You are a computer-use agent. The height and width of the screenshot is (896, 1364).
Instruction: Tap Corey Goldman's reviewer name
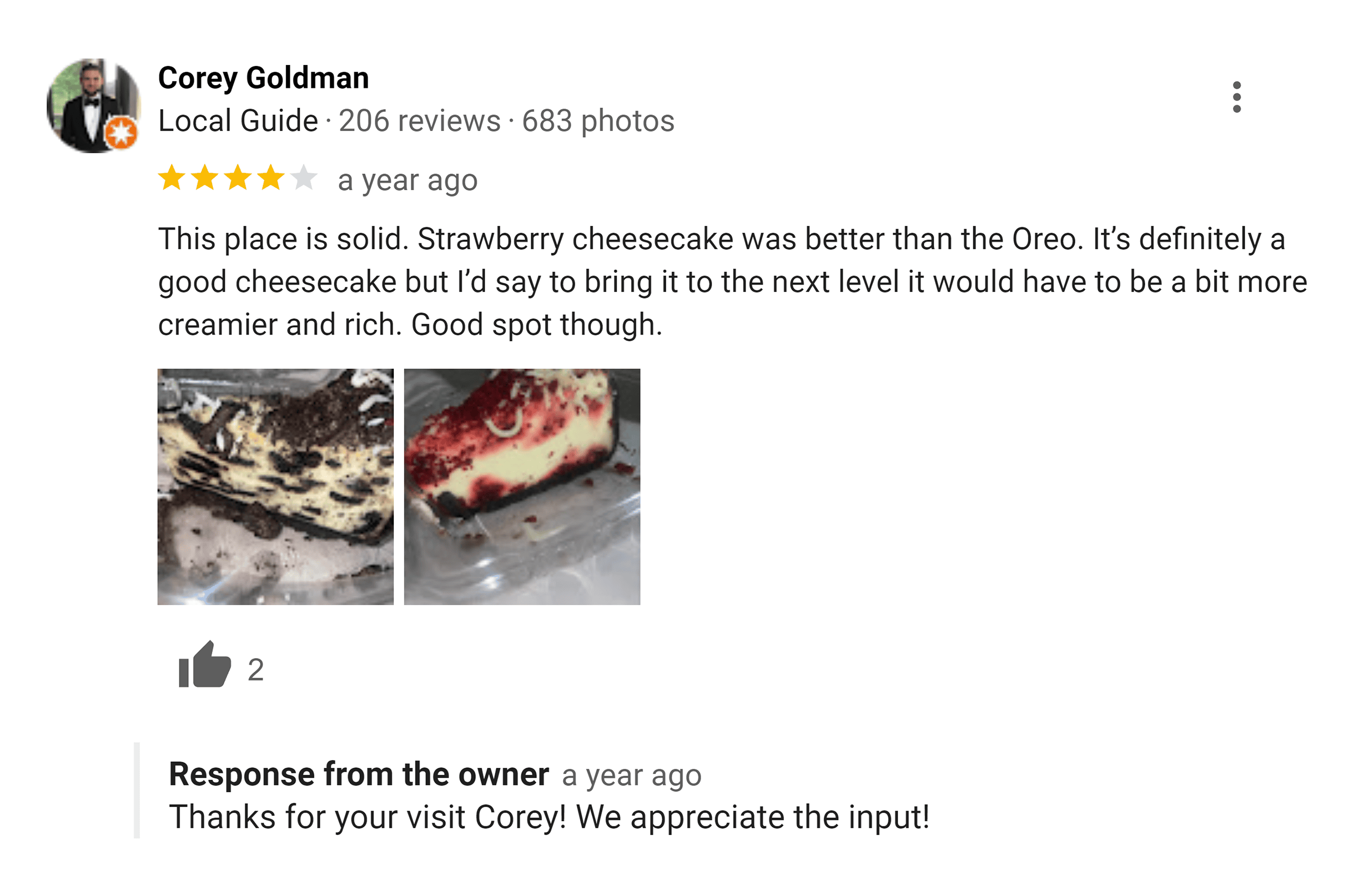coord(263,78)
